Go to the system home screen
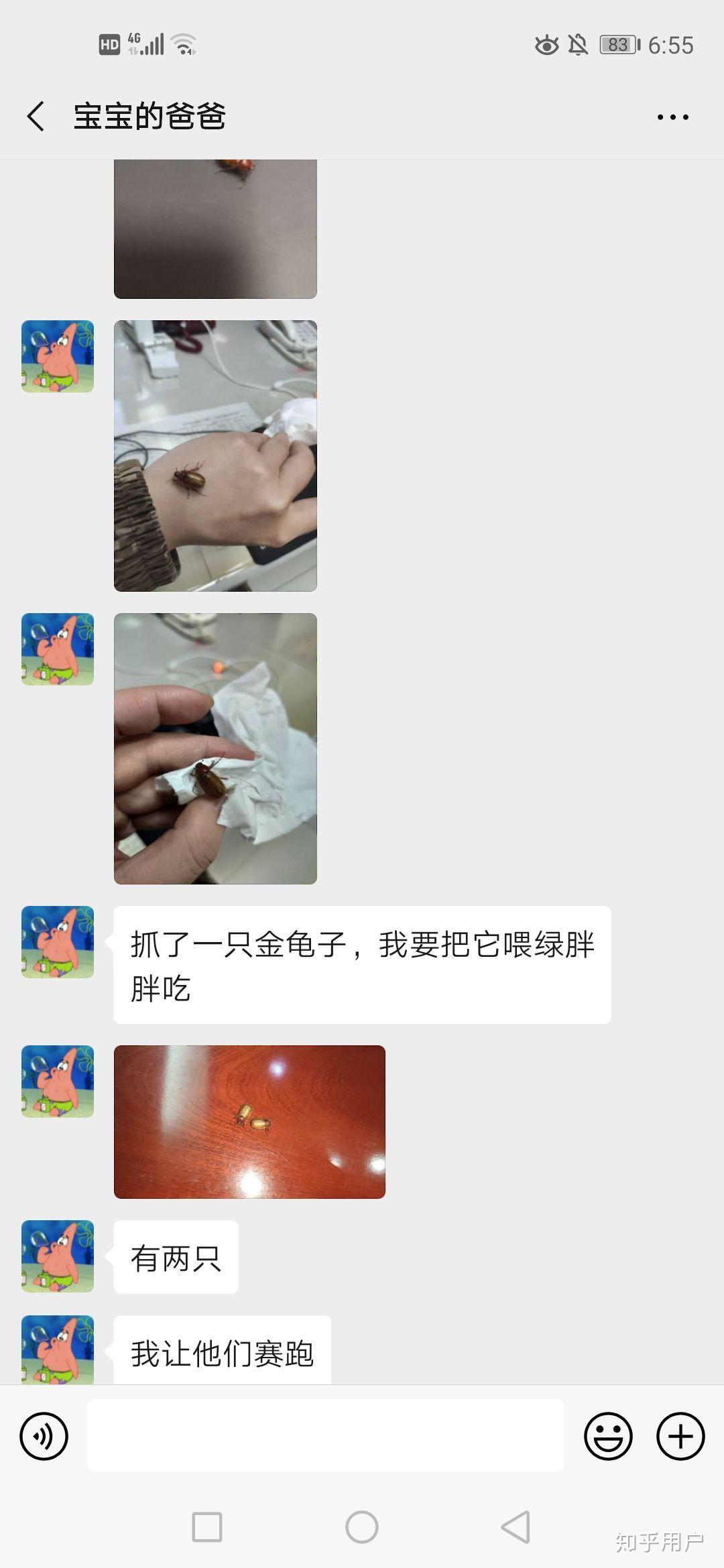This screenshot has width=724, height=1568. click(362, 1528)
